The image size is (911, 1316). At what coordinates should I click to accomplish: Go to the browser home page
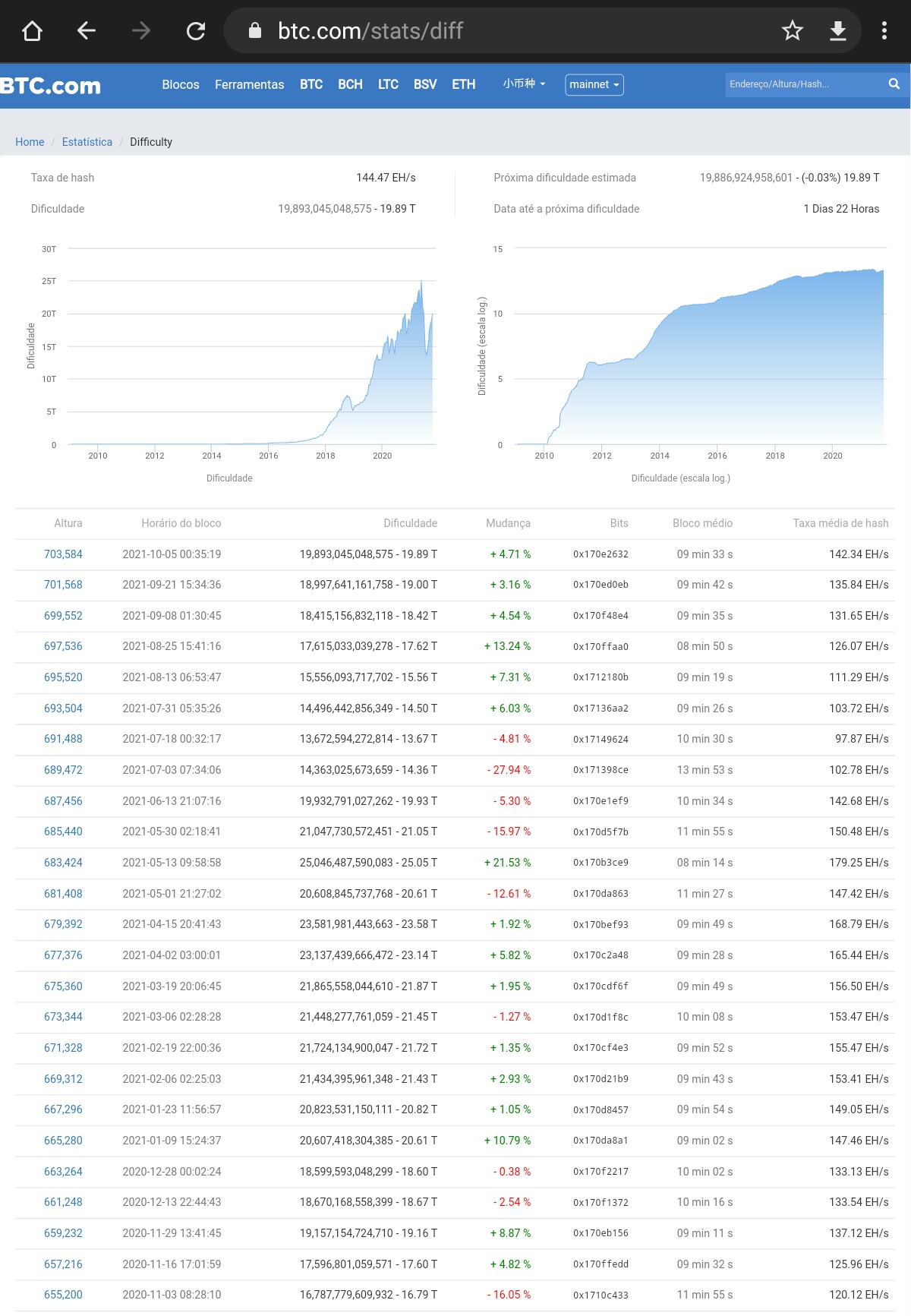pyautogui.click(x=32, y=31)
